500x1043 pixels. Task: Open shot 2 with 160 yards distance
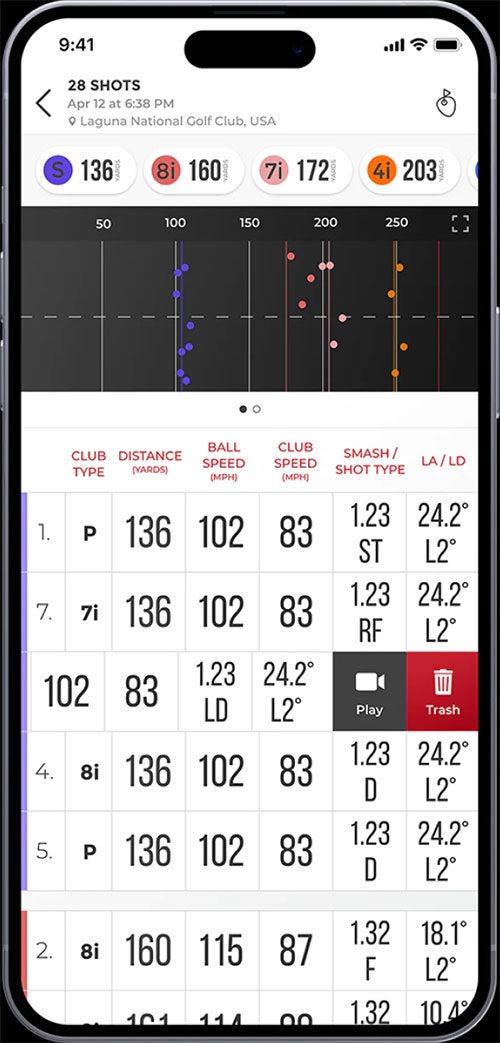pyautogui.click(x=250, y=951)
